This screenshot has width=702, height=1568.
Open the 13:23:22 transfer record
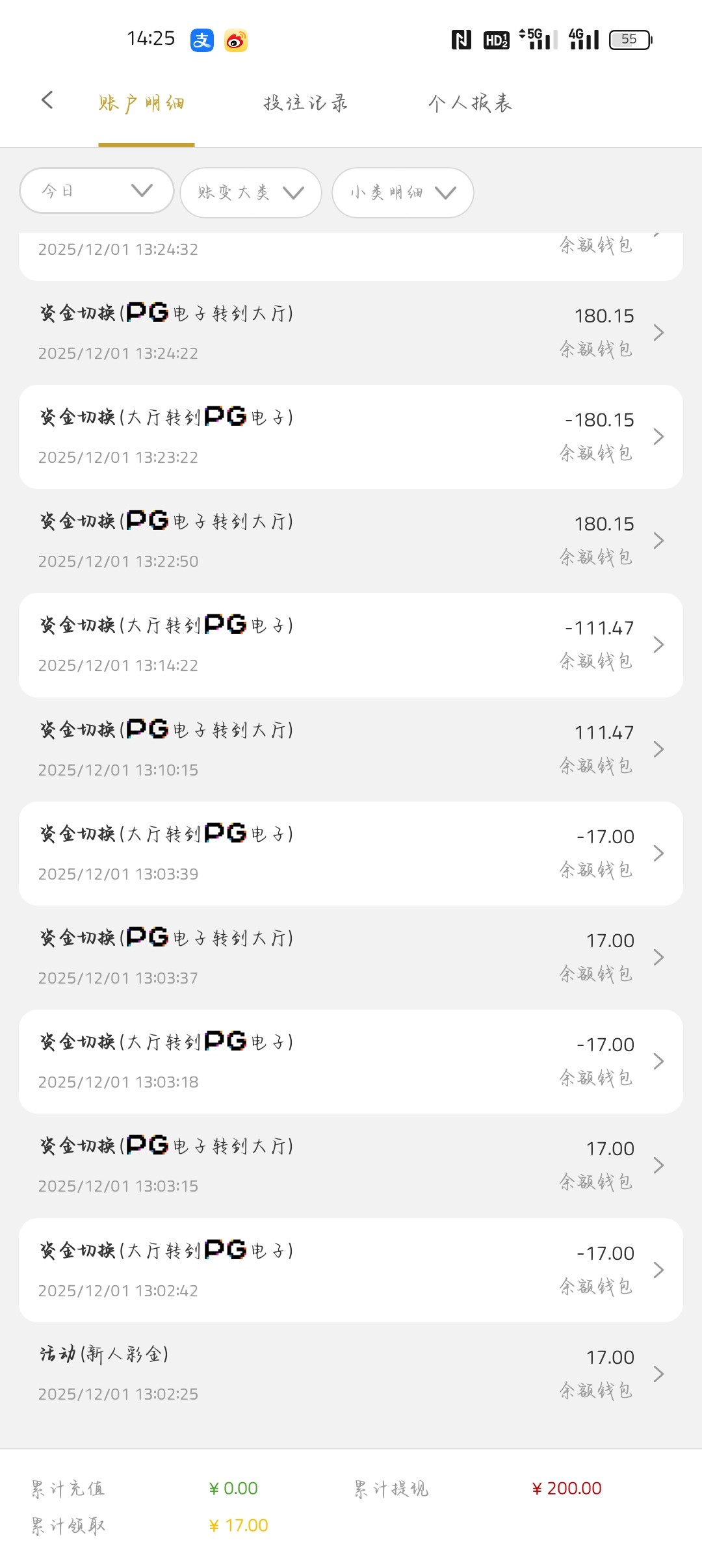[x=351, y=437]
